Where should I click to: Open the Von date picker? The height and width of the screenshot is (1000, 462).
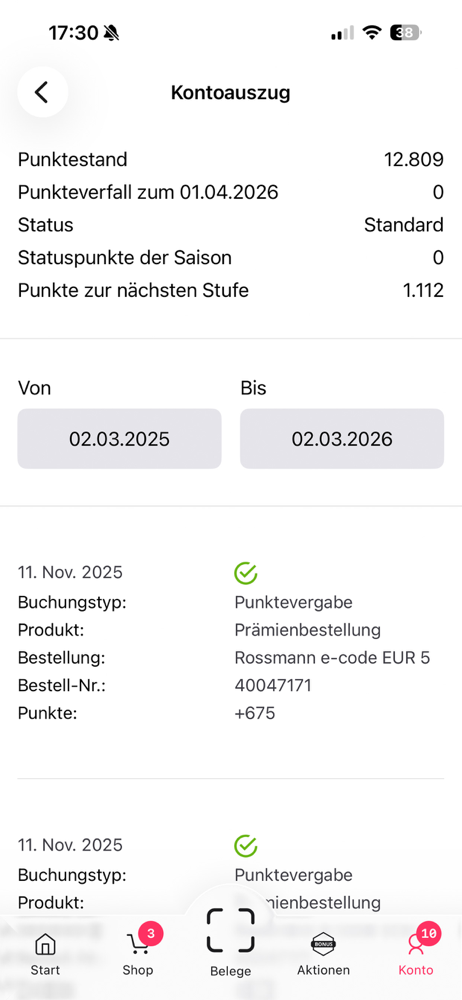point(119,439)
